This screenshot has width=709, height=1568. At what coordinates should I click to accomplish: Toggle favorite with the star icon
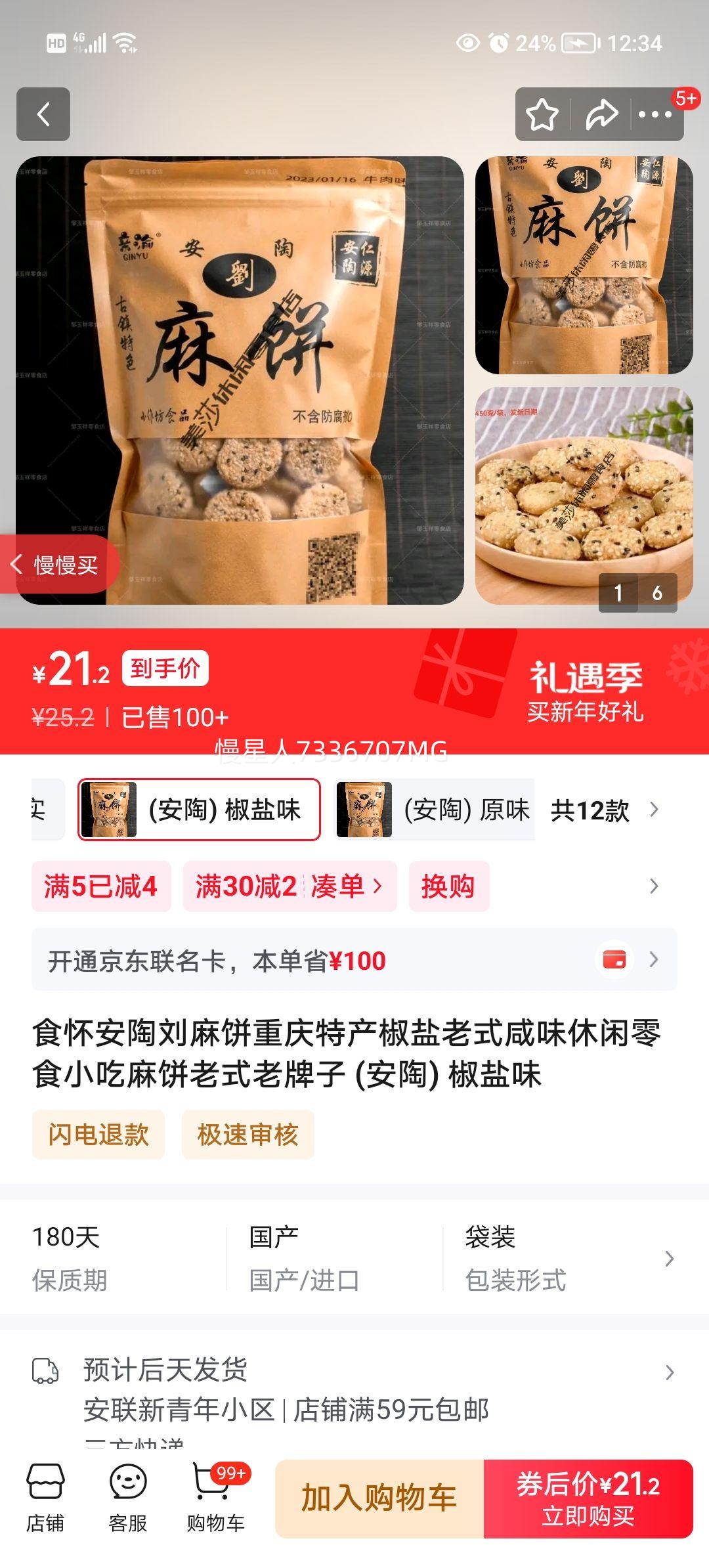[542, 114]
